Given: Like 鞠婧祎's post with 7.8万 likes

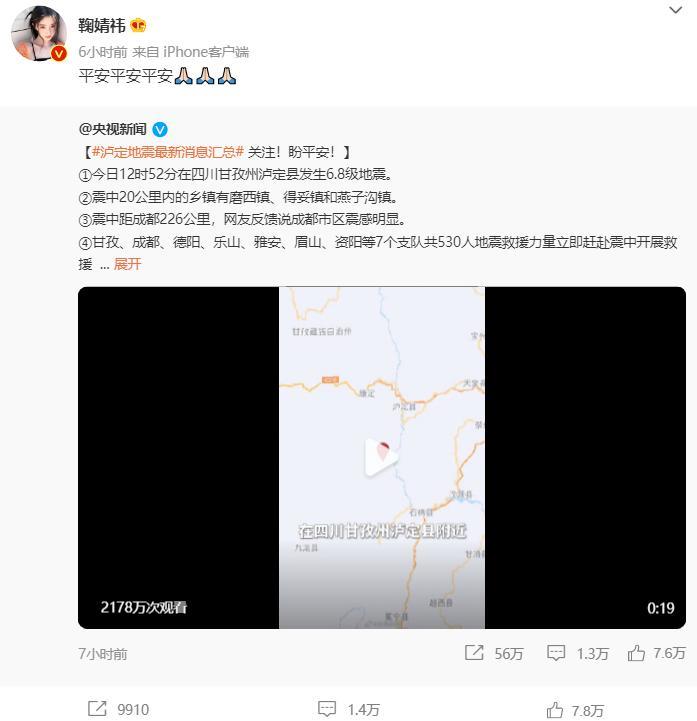Looking at the screenshot, I should click(x=575, y=710).
